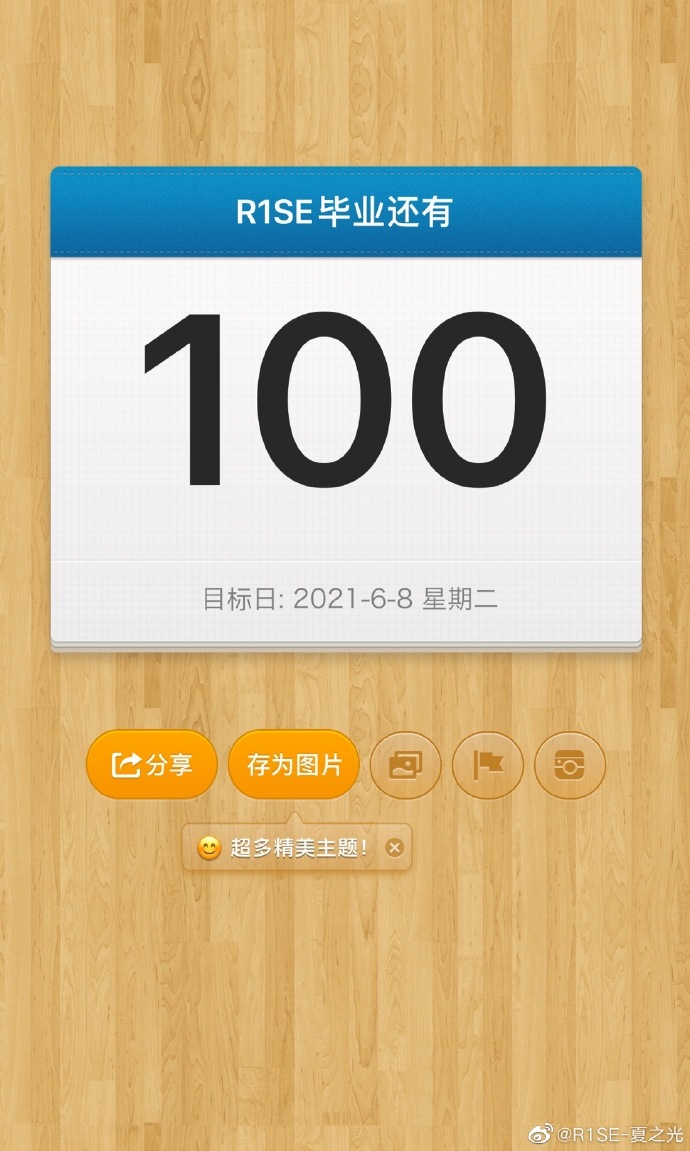The width and height of the screenshot is (690, 1151).
Task: Dismiss the 超多精美主题 tooltip
Action: [x=394, y=848]
